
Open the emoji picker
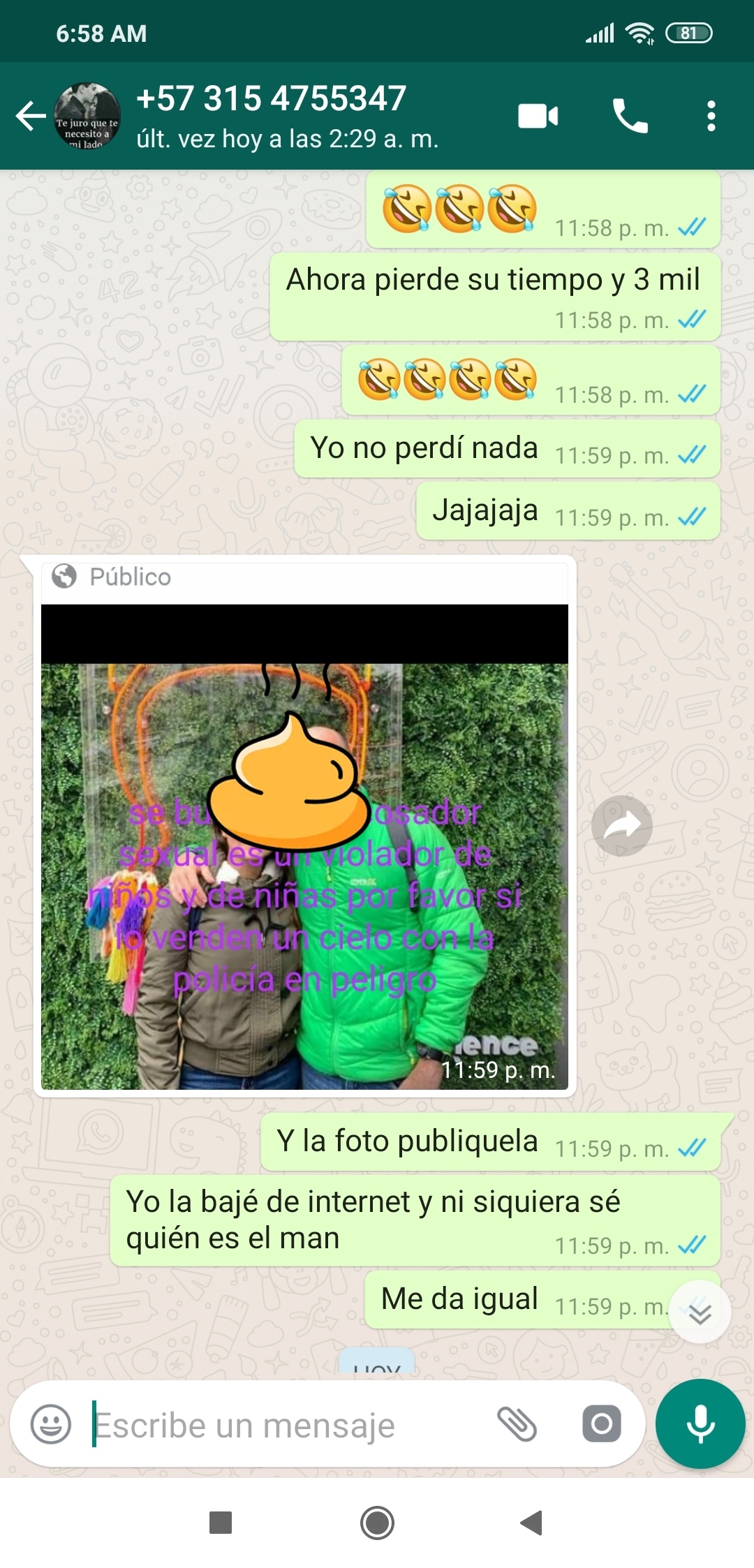click(51, 1425)
